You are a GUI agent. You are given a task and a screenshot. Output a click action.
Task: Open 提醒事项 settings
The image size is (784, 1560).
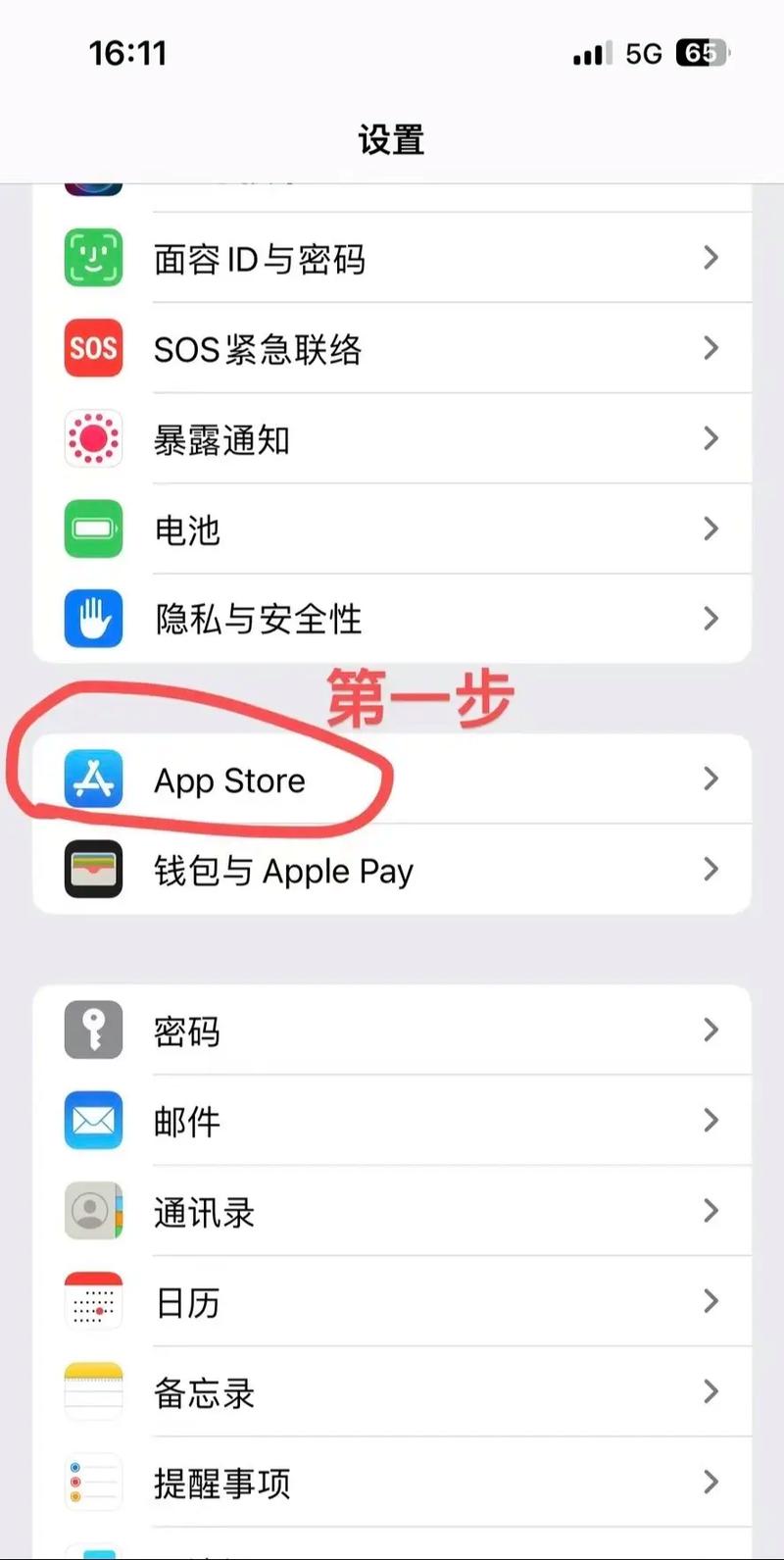(x=392, y=1483)
